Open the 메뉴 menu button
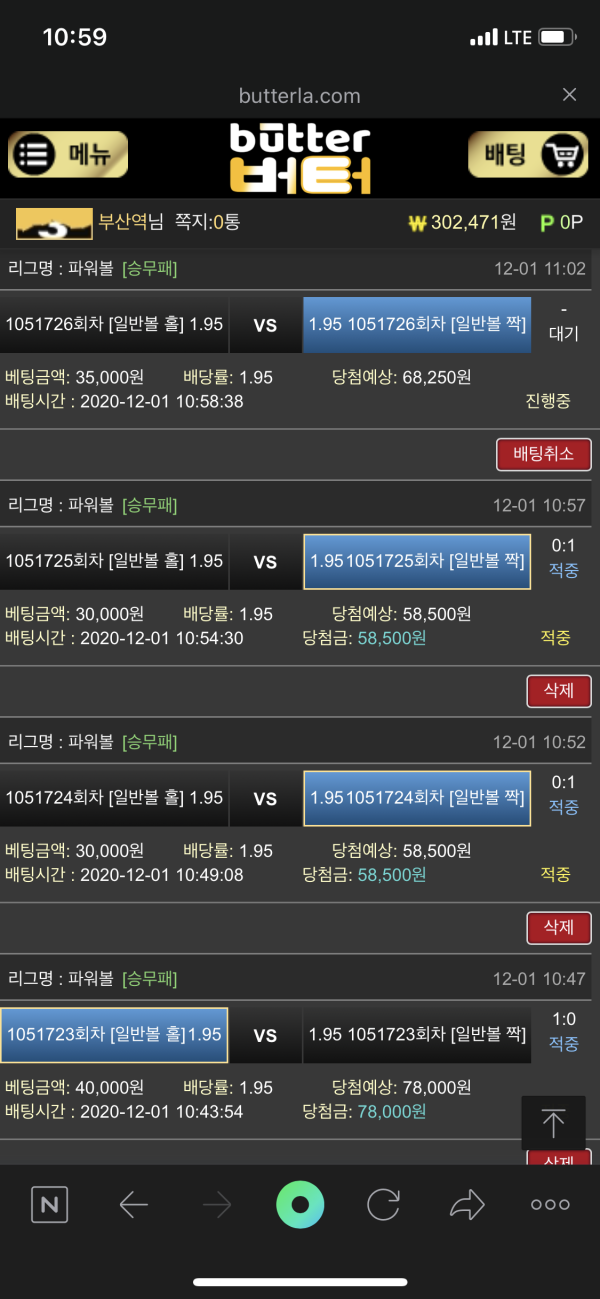Screen dimensions: 600x1299 coord(68,155)
